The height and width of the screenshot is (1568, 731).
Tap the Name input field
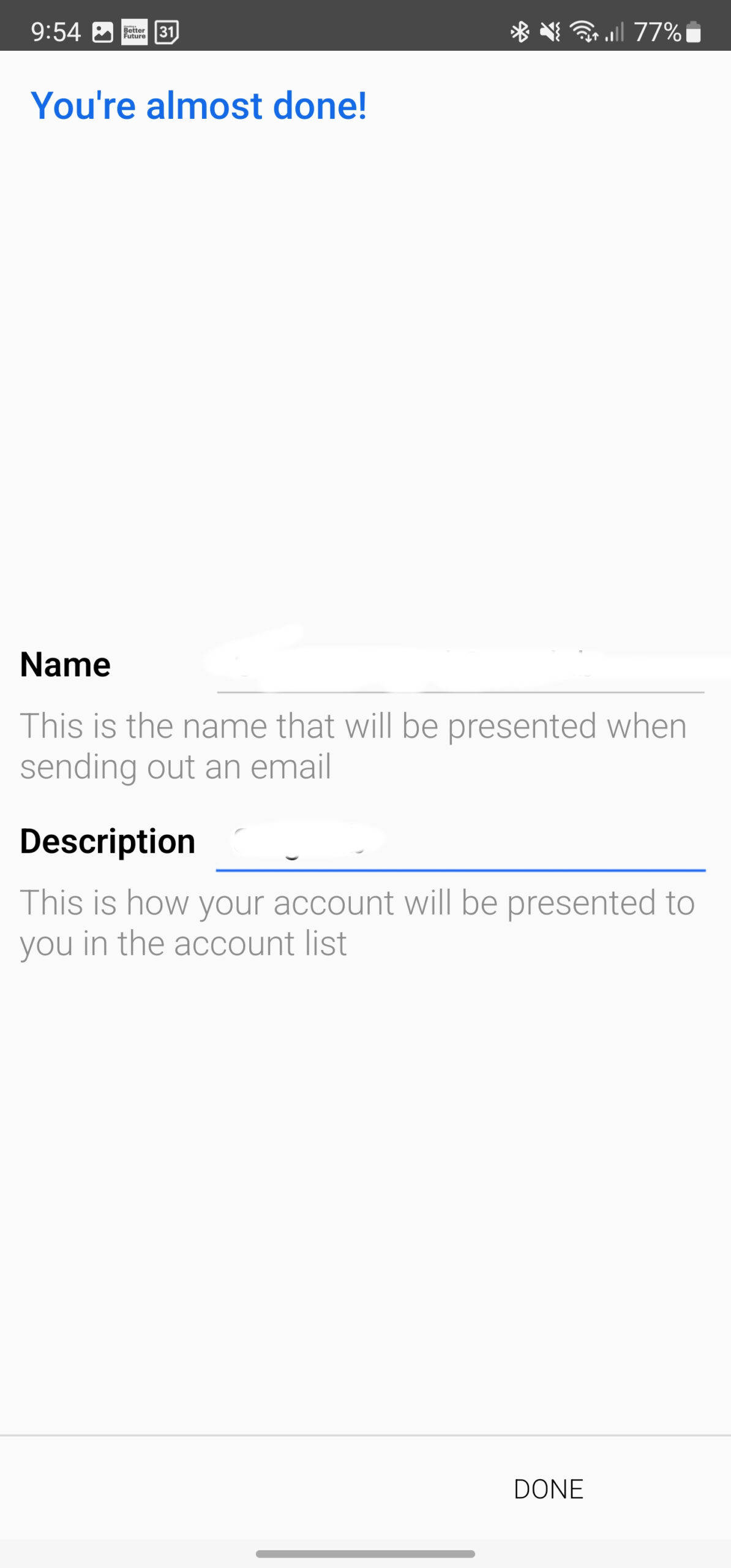460,666
